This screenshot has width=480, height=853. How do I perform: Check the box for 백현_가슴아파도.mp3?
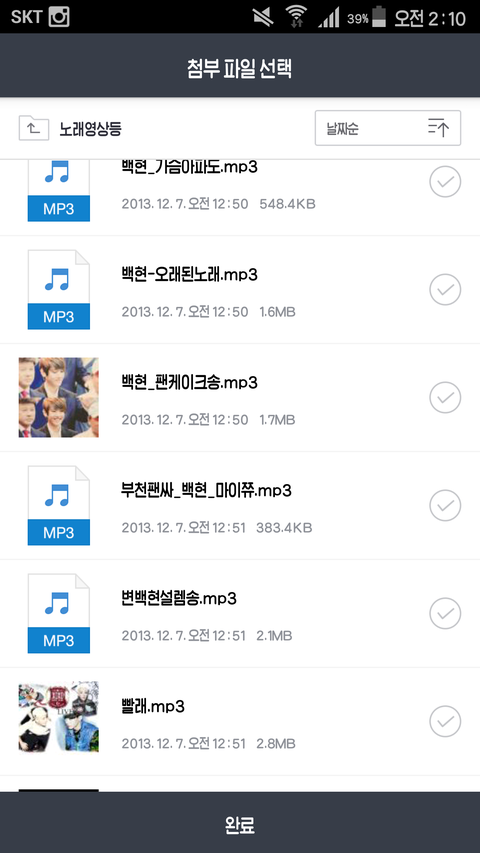point(445,182)
